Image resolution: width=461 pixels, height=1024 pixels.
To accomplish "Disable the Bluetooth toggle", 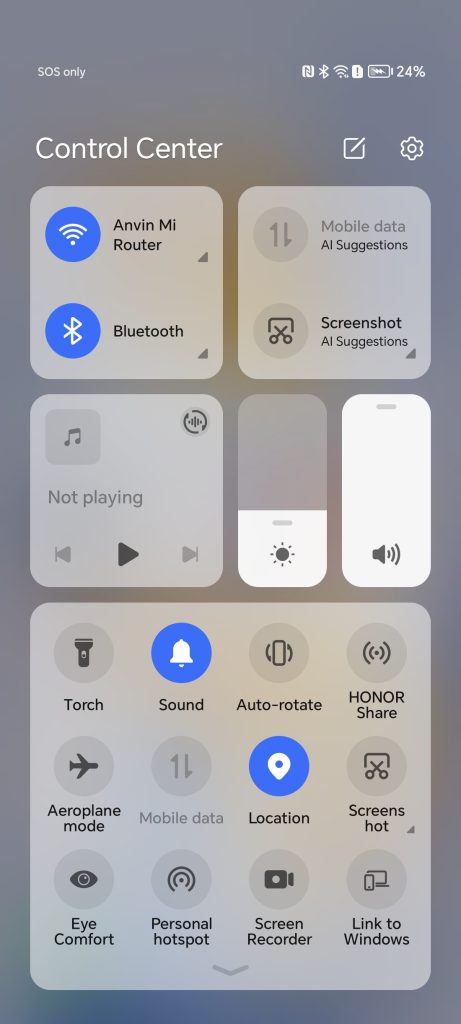I will pos(72,330).
